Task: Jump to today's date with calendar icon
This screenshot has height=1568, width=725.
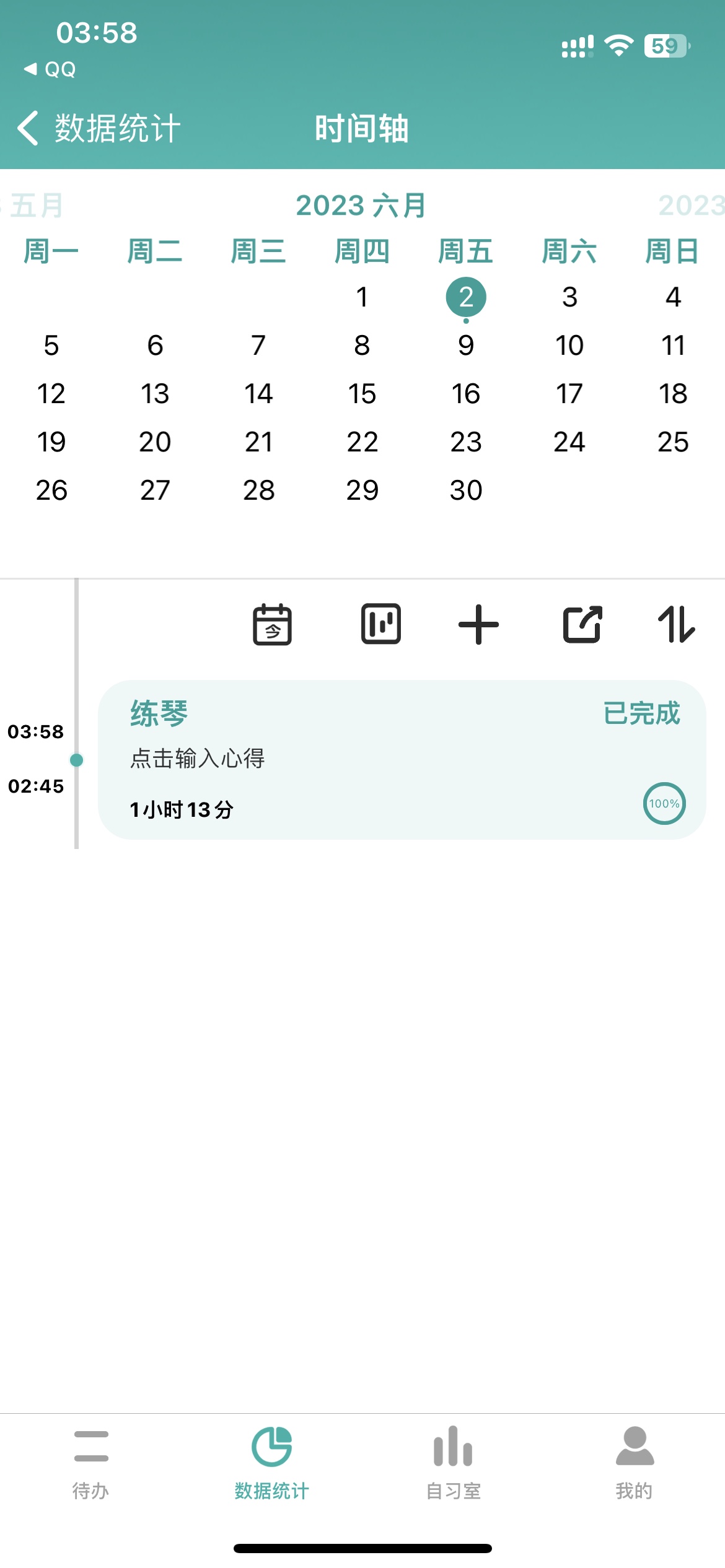Action: tap(272, 624)
